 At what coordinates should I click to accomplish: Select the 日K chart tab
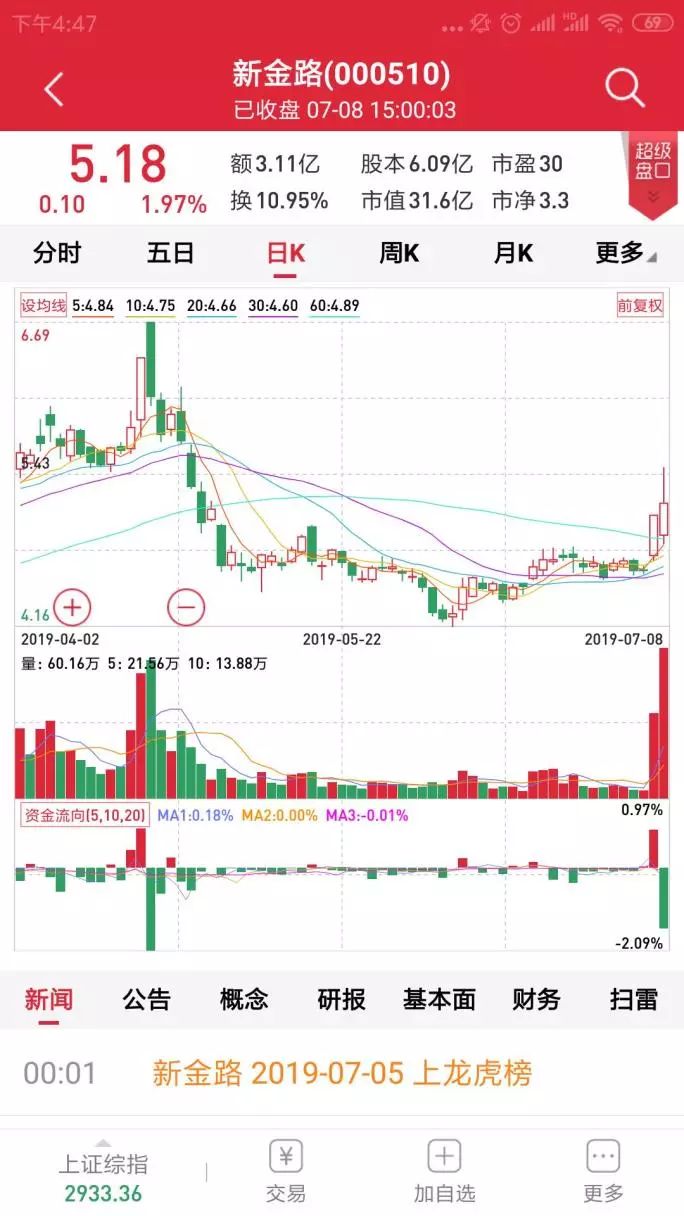pyautogui.click(x=285, y=253)
